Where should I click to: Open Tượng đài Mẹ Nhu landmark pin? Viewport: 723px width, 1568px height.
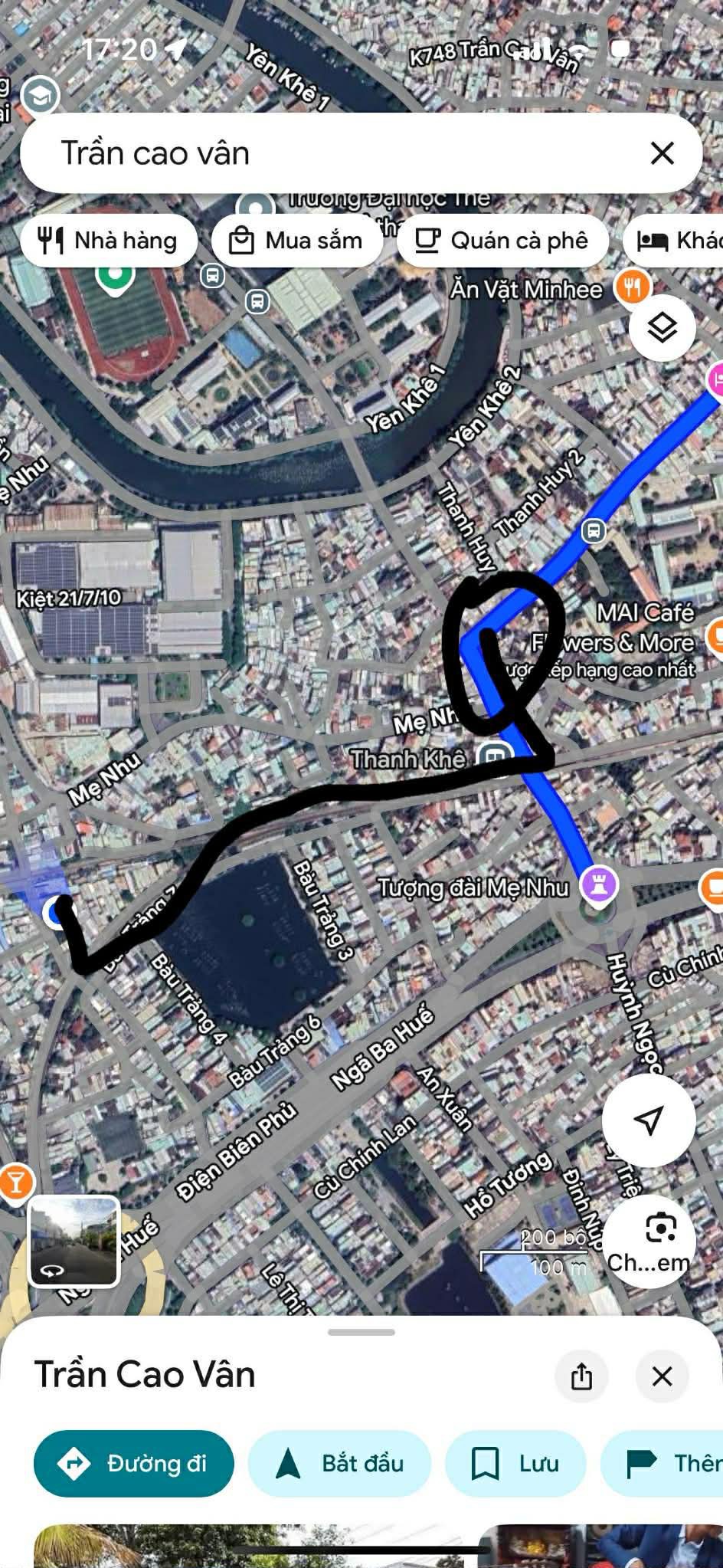pyautogui.click(x=598, y=884)
